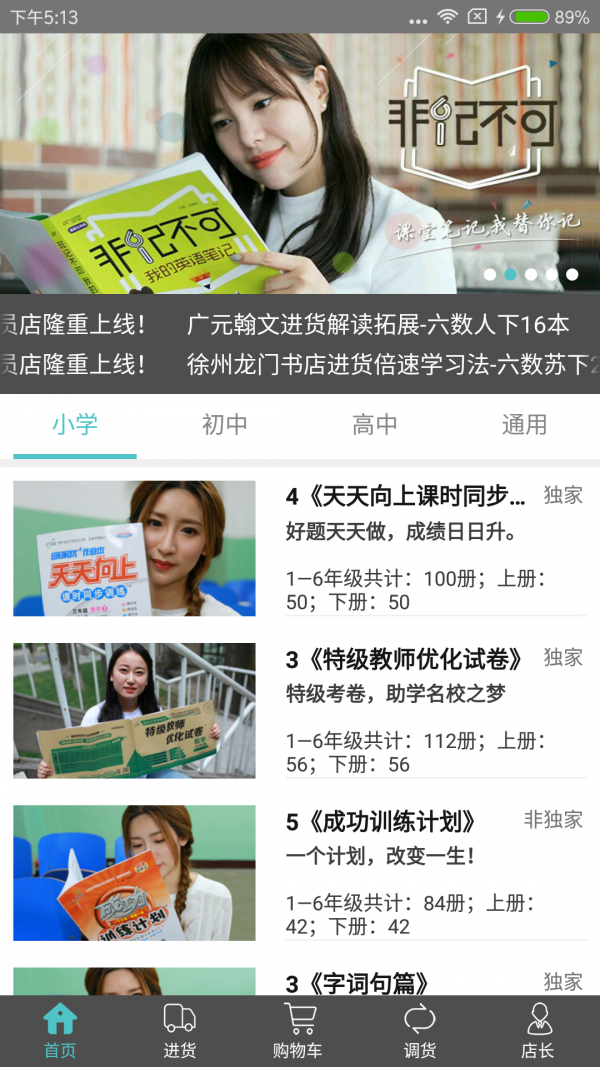
Task: Open the 进货 tab
Action: point(180,1031)
